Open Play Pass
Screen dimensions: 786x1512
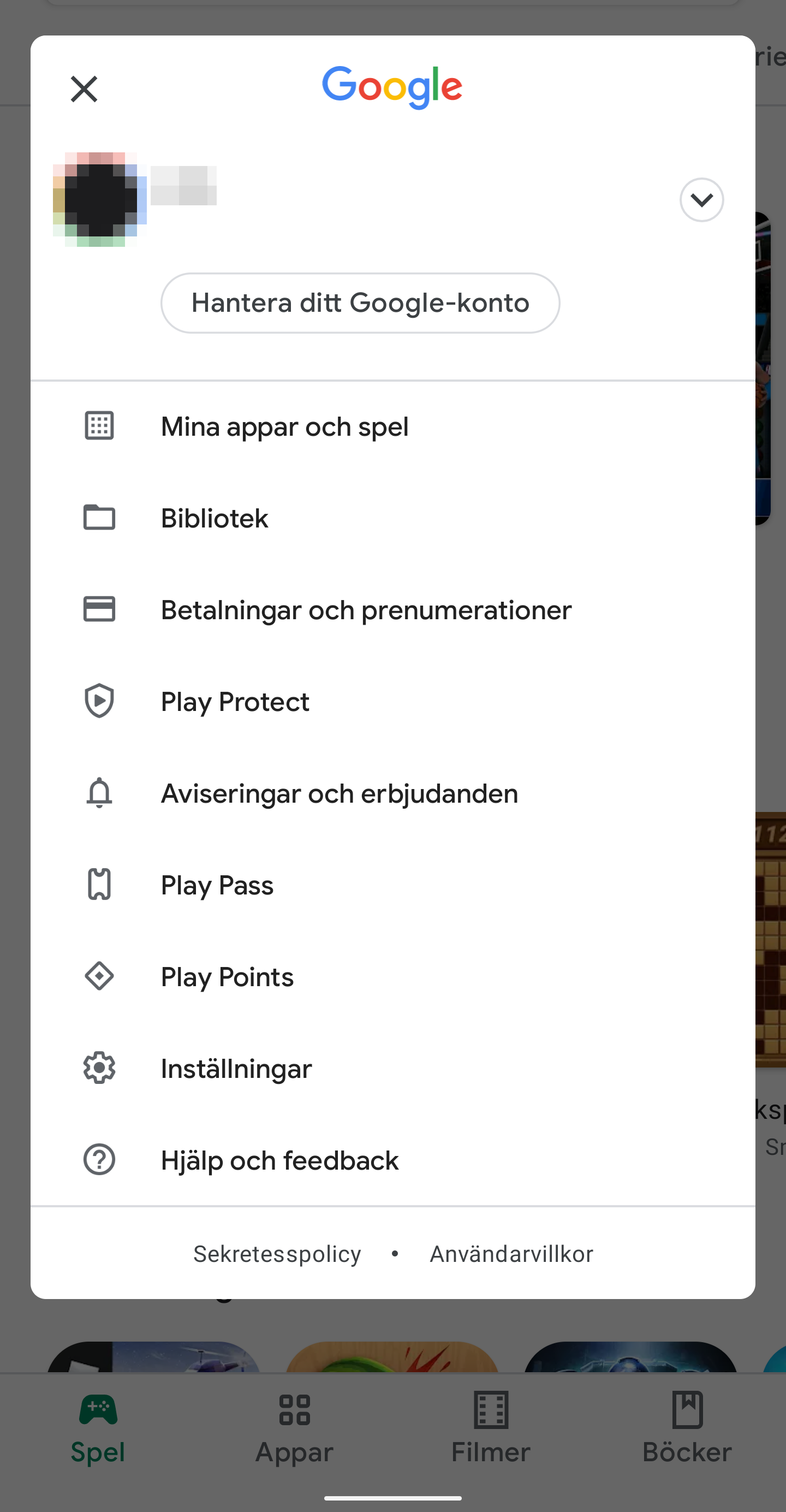[393, 885]
